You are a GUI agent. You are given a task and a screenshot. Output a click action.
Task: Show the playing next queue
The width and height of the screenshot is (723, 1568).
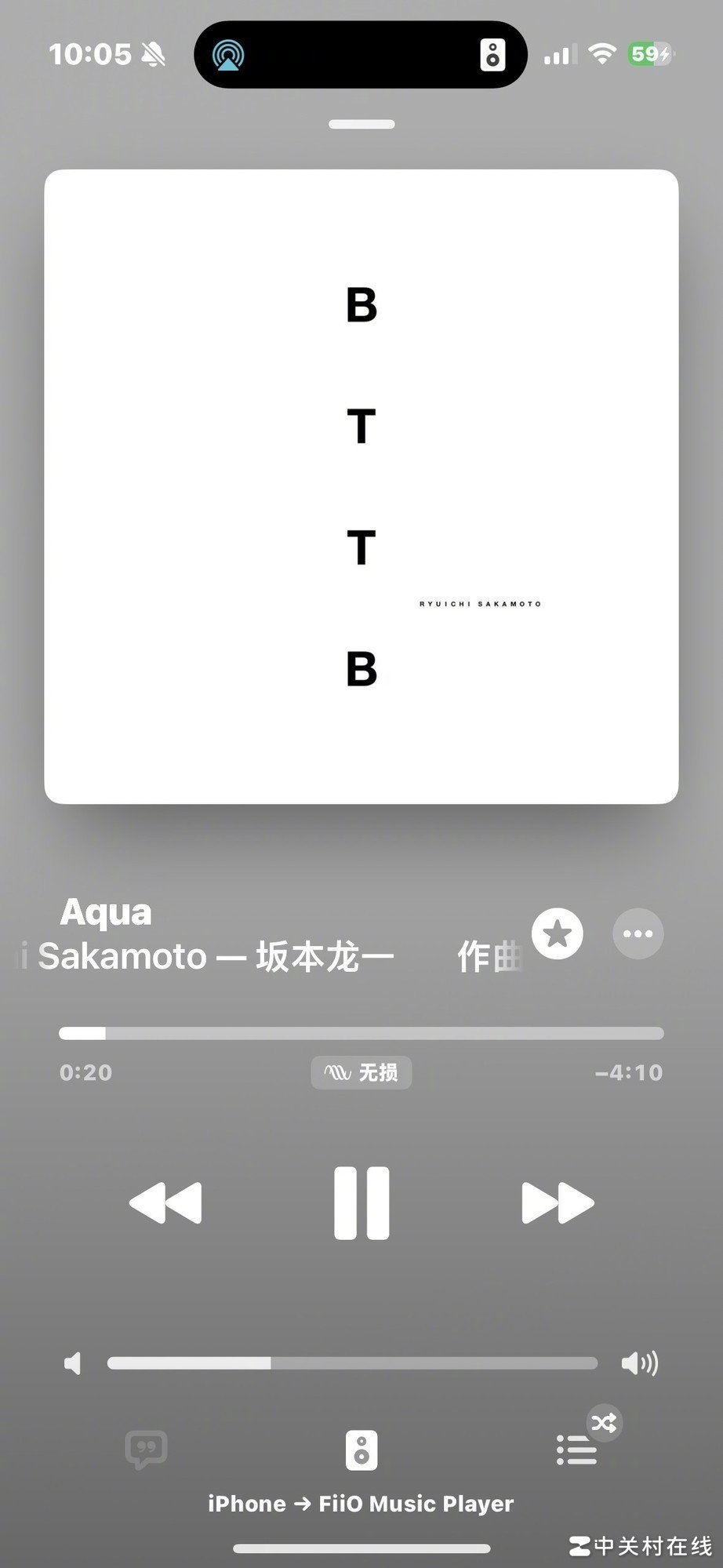point(577,1450)
